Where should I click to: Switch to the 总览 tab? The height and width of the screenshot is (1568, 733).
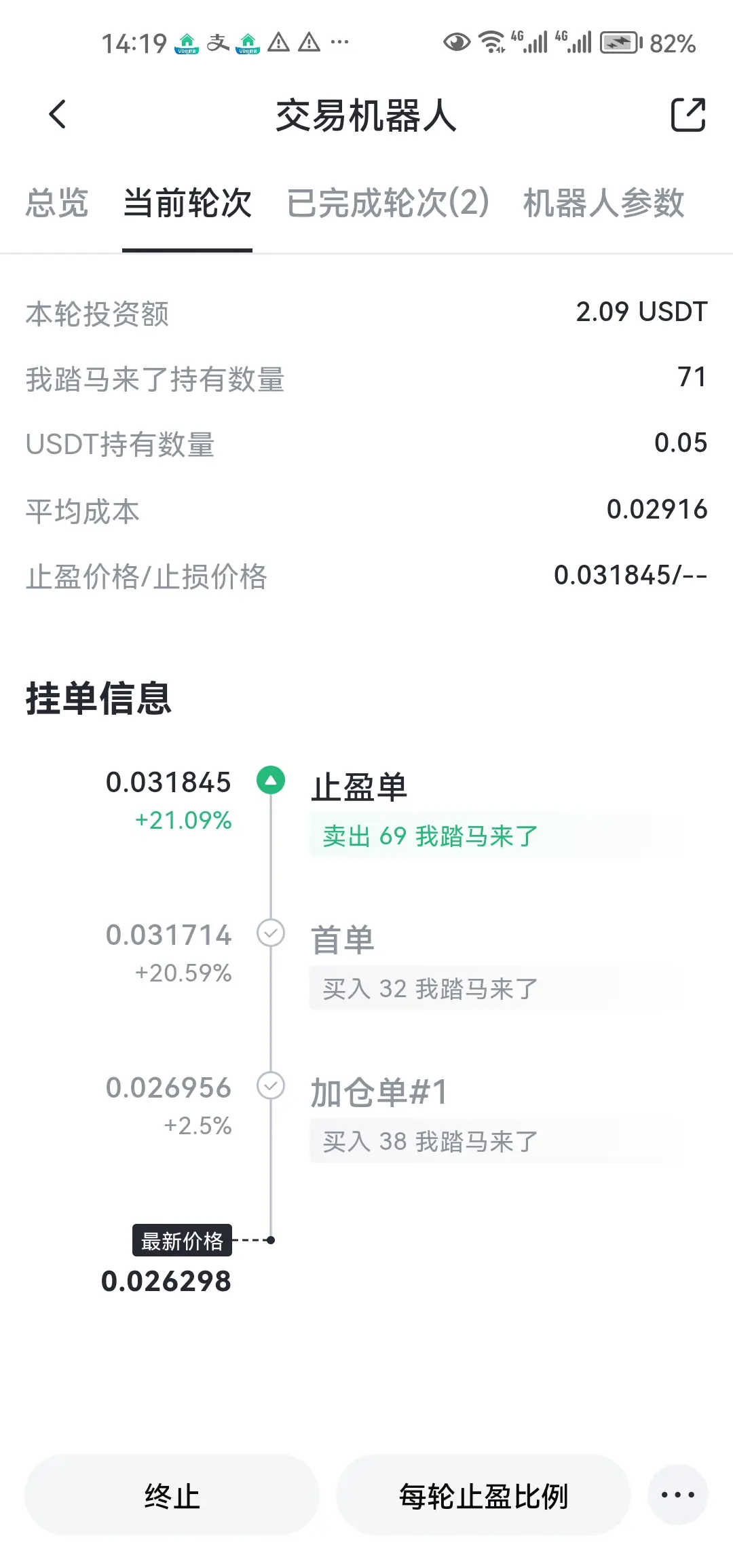pyautogui.click(x=57, y=203)
